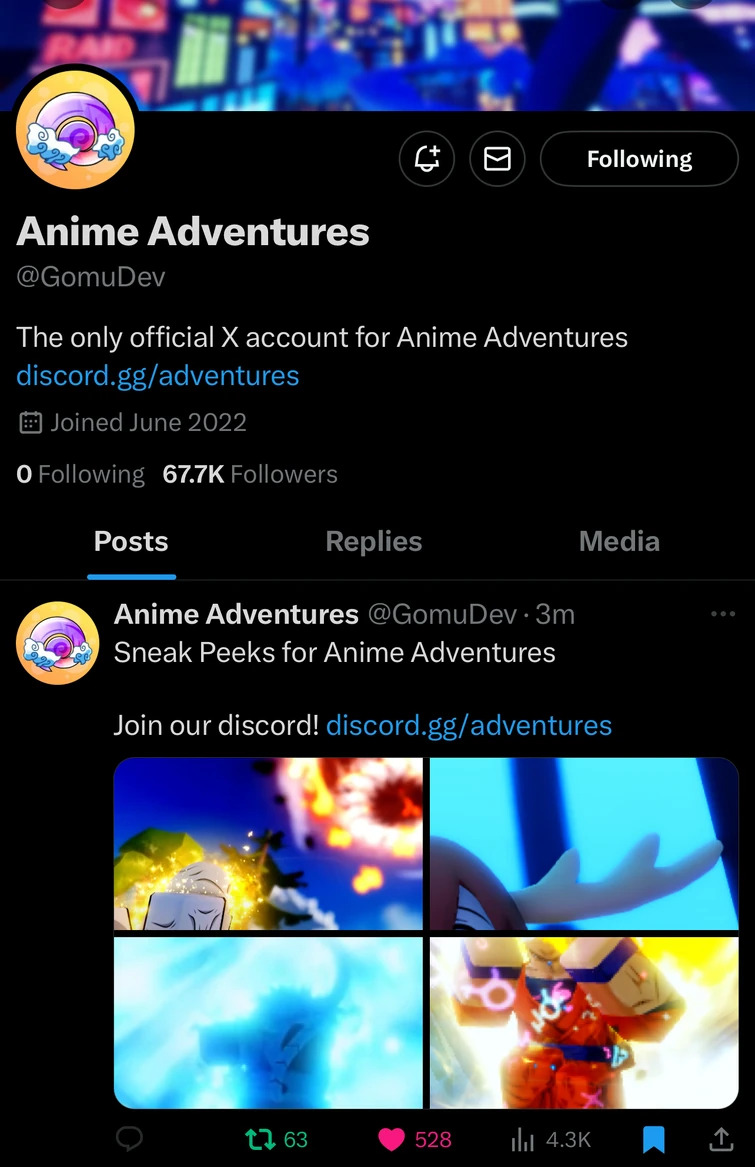Switch to the Media tab
This screenshot has width=755, height=1167.
(618, 541)
